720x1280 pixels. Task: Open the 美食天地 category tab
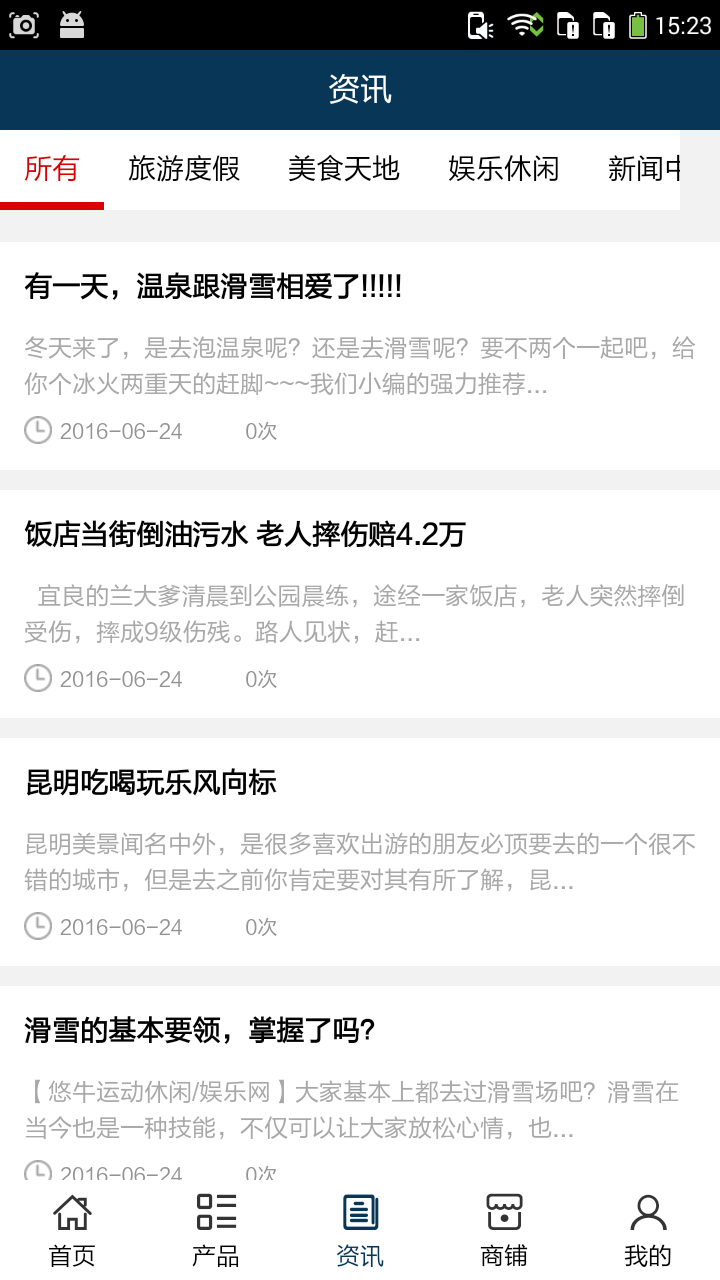point(344,169)
